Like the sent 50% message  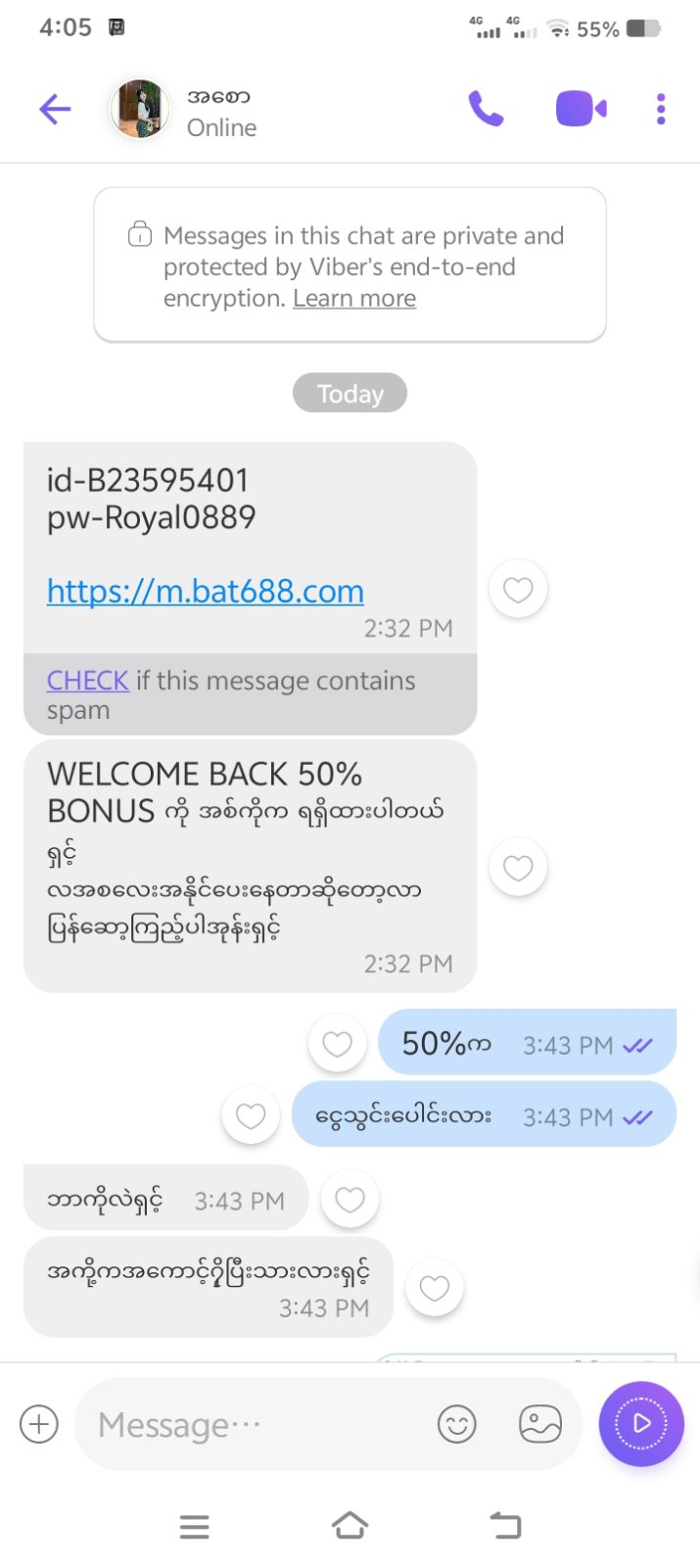point(337,1044)
